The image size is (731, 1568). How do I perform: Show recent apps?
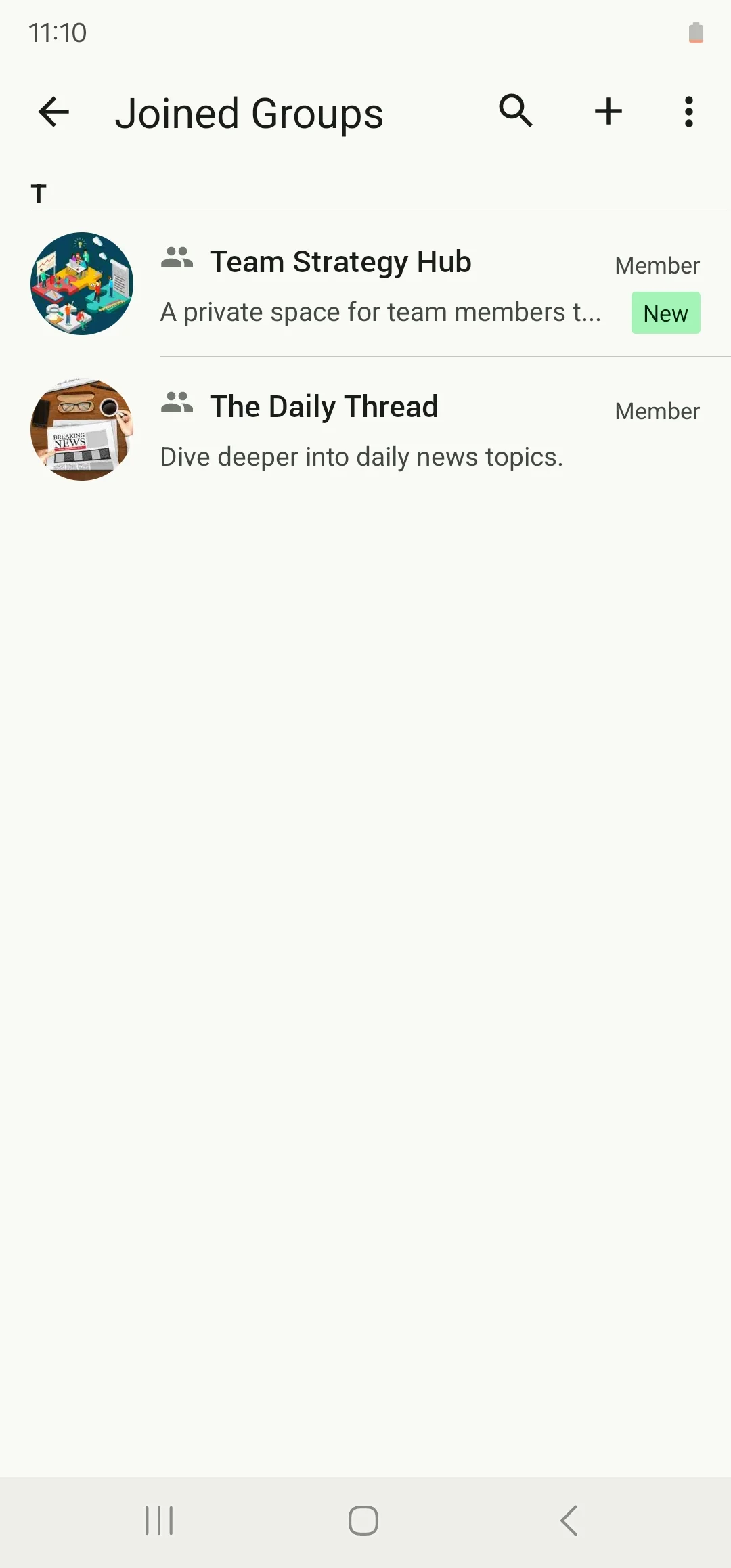(x=160, y=1521)
